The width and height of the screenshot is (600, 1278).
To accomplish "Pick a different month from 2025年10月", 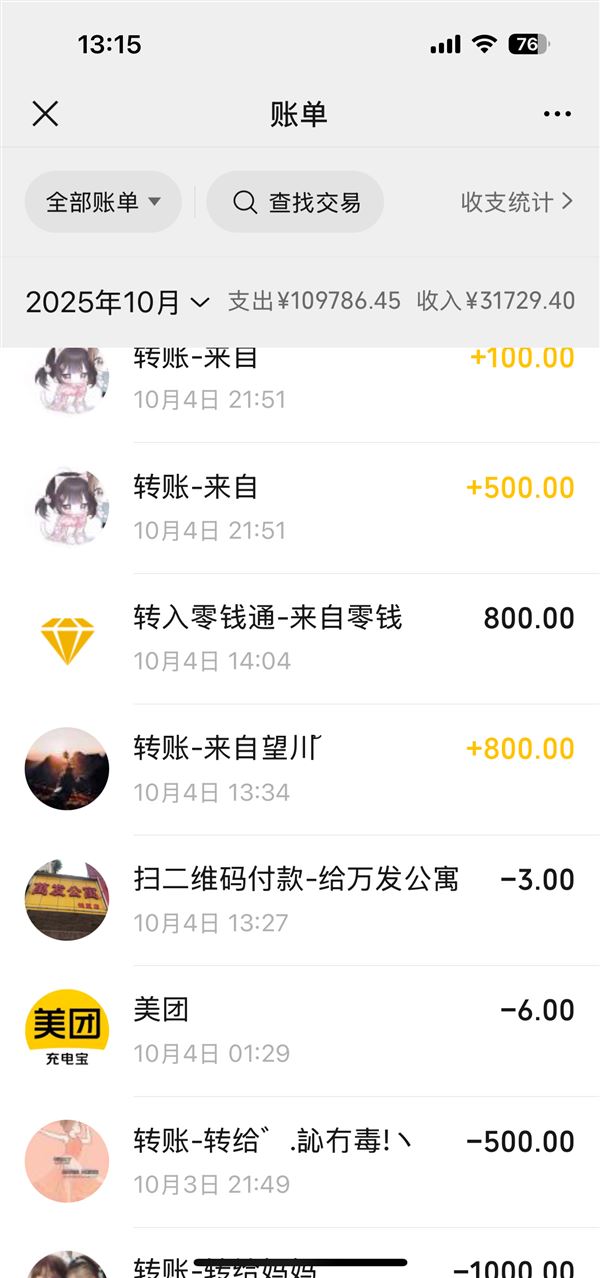I will click(118, 301).
